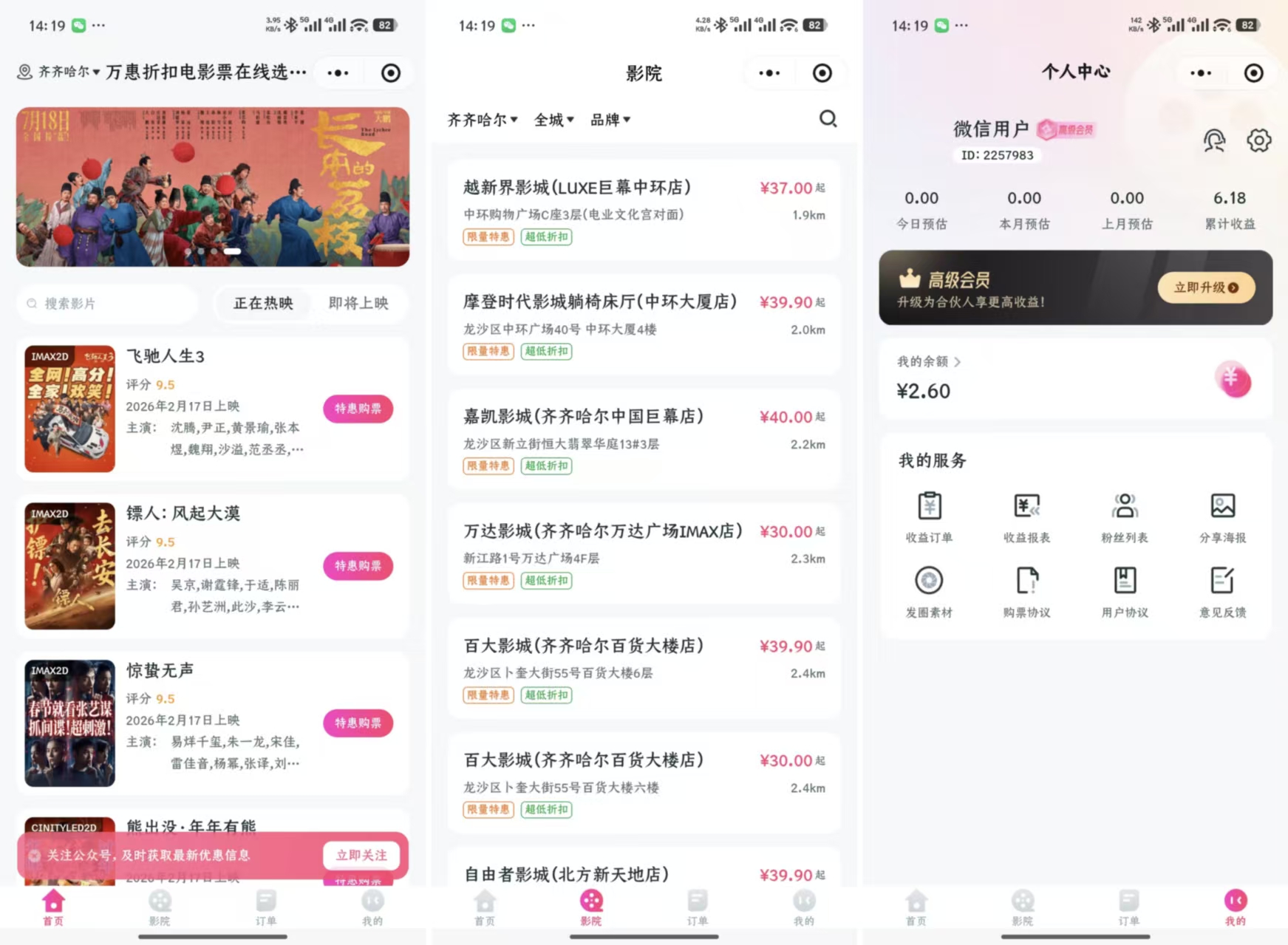Switch to the 即将上映 tab

point(358,304)
